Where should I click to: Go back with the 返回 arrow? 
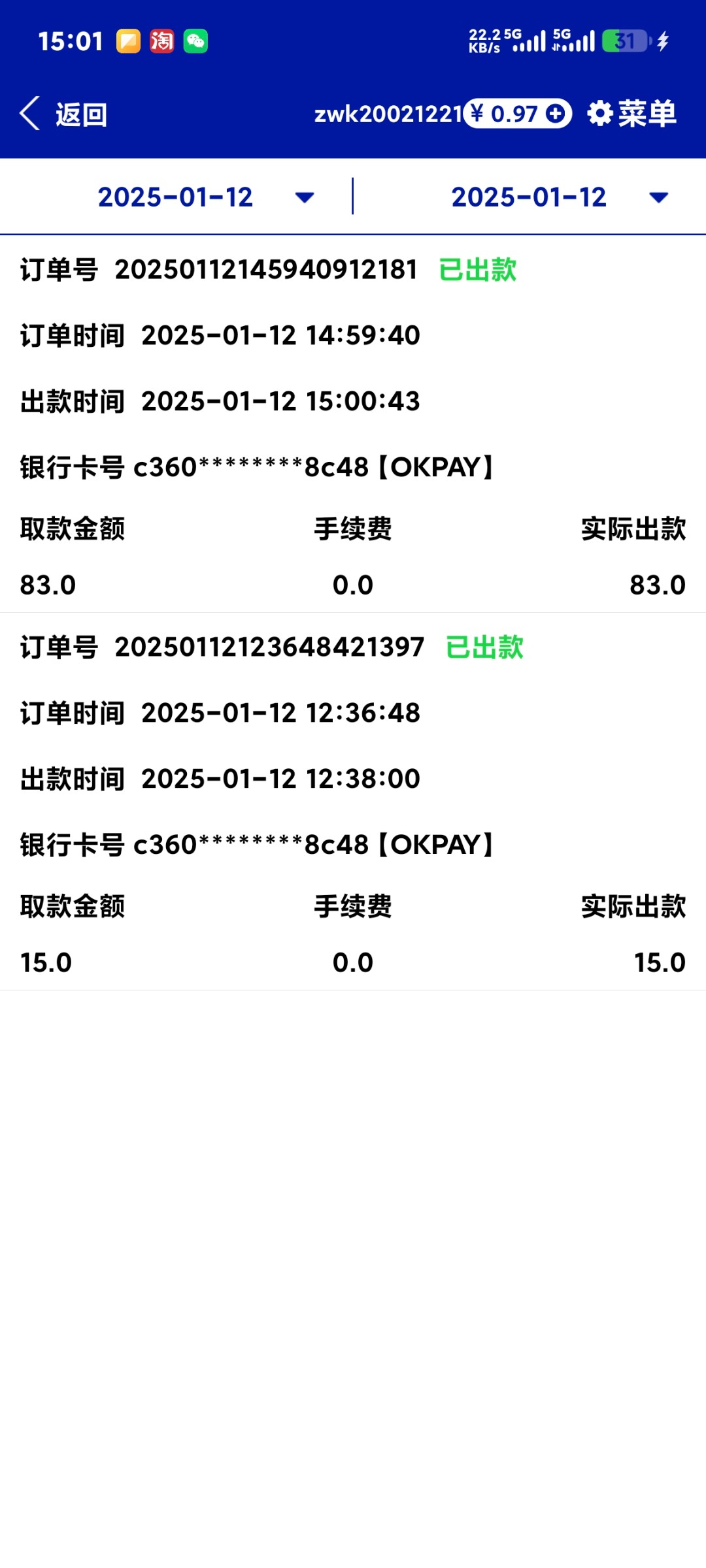(63, 114)
